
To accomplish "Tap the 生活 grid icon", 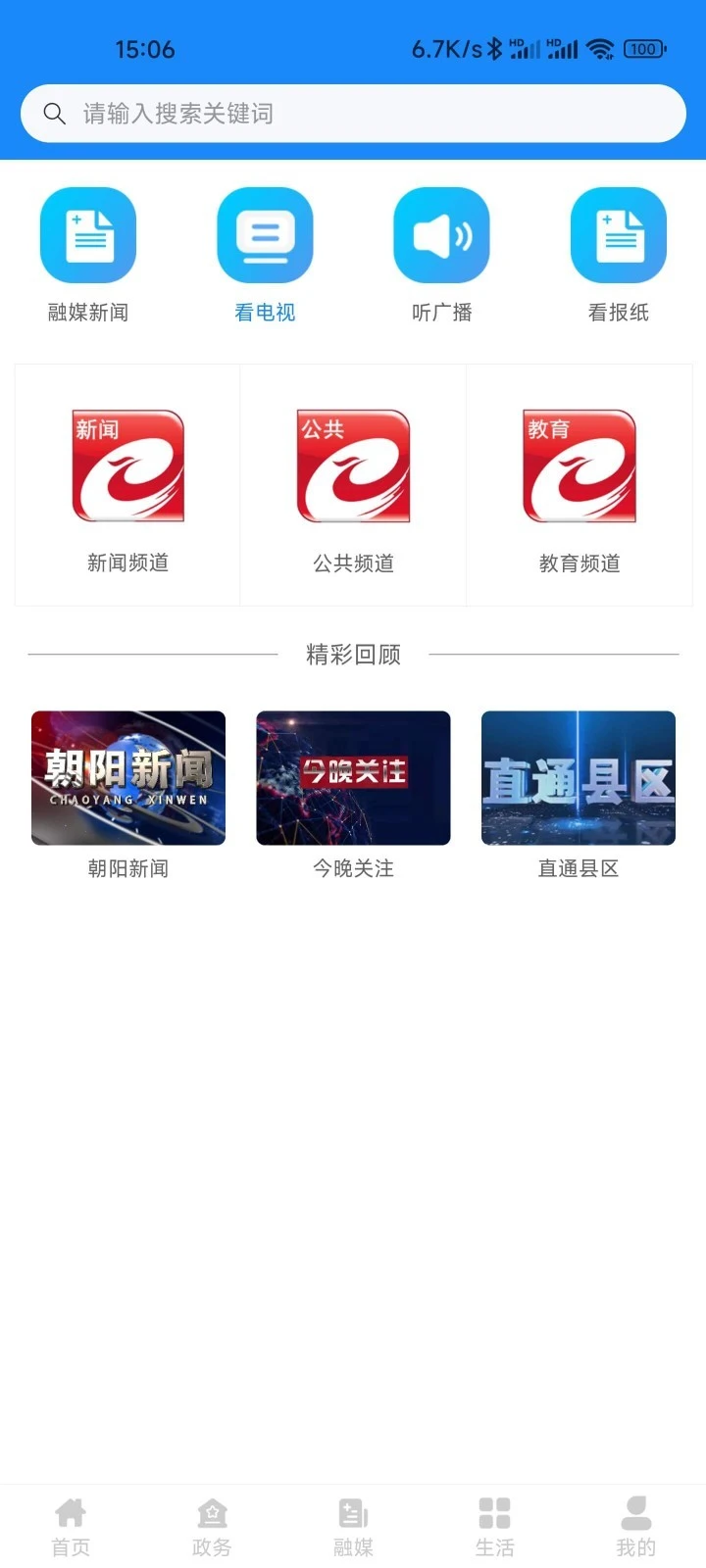I will coord(494,1512).
